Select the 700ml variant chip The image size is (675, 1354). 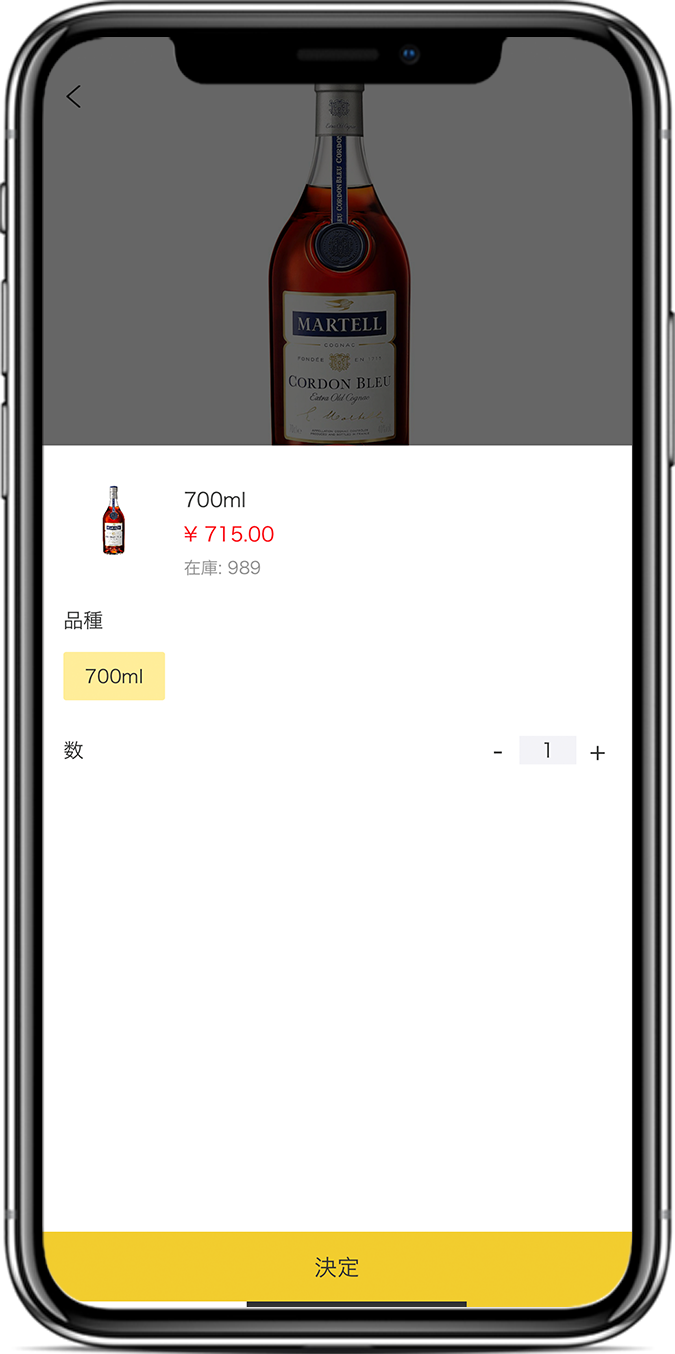click(114, 676)
